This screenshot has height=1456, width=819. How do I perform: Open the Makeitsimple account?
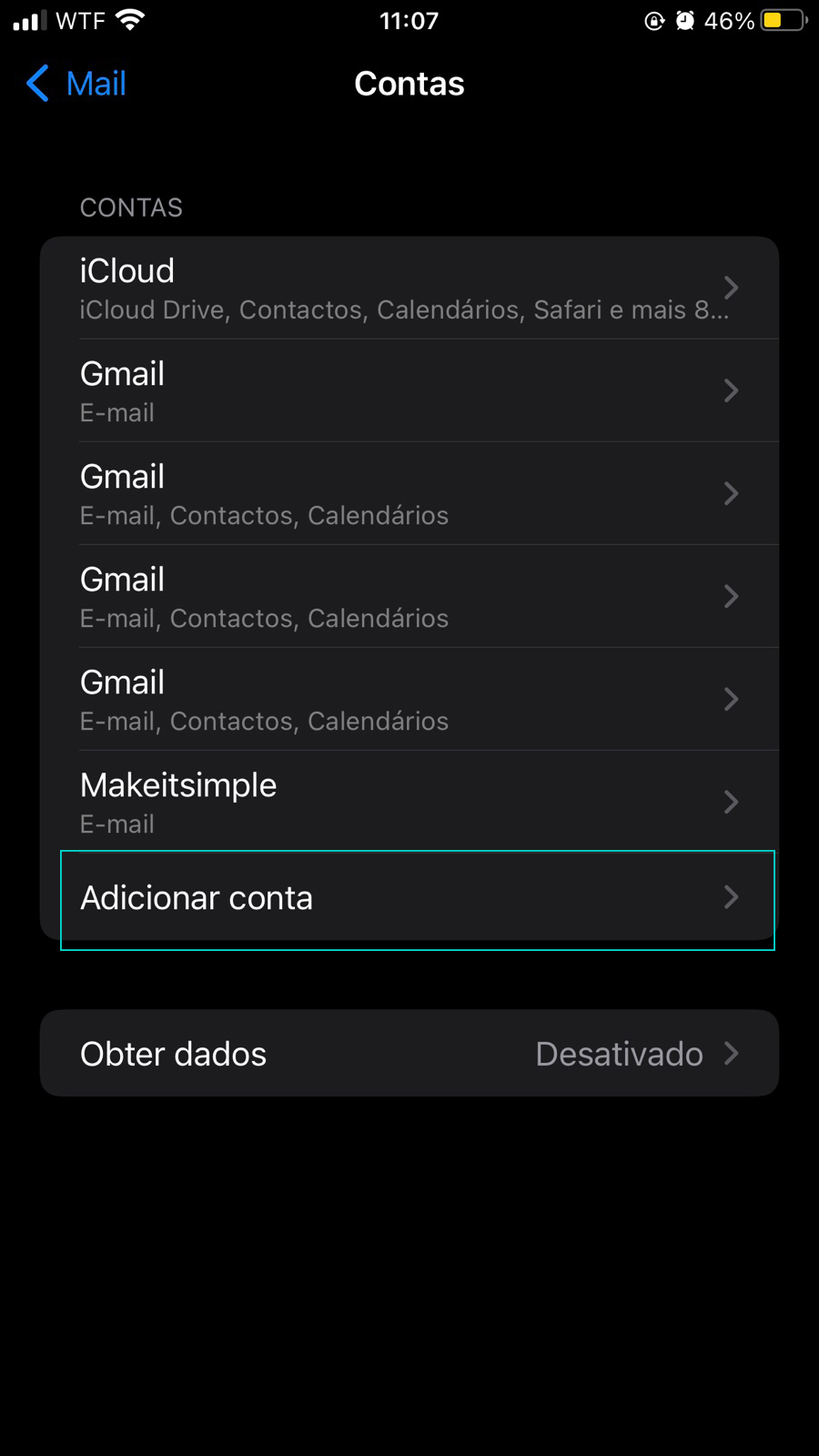coord(409,803)
